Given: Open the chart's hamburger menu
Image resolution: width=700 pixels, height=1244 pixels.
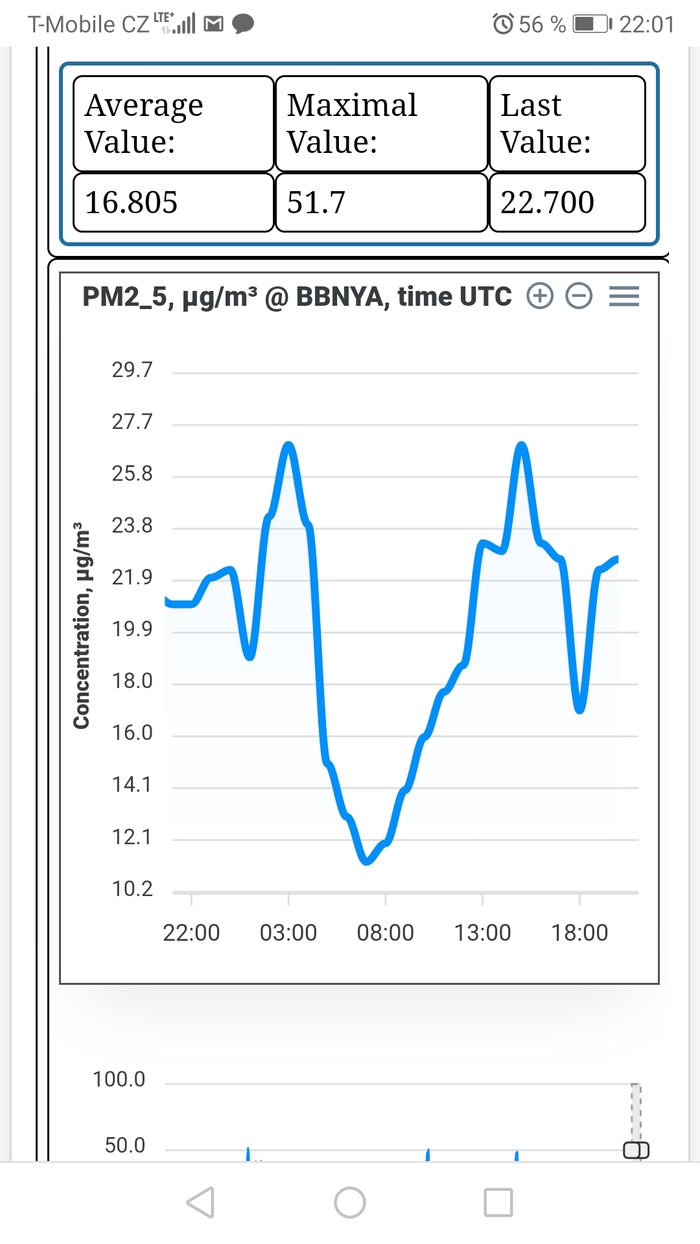Looking at the screenshot, I should point(624,296).
